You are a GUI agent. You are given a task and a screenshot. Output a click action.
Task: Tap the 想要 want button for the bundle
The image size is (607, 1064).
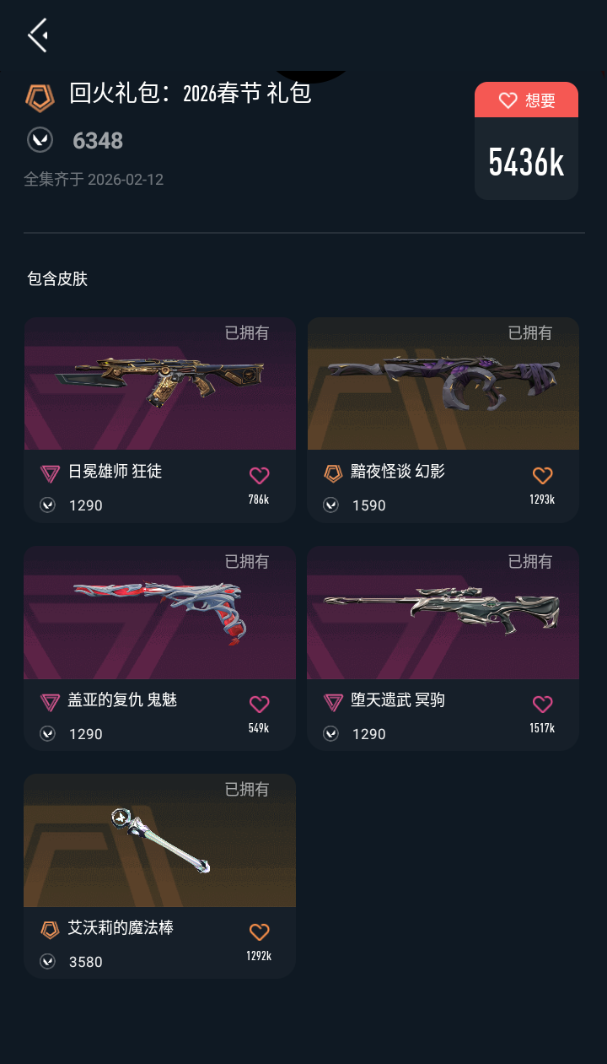(526, 100)
